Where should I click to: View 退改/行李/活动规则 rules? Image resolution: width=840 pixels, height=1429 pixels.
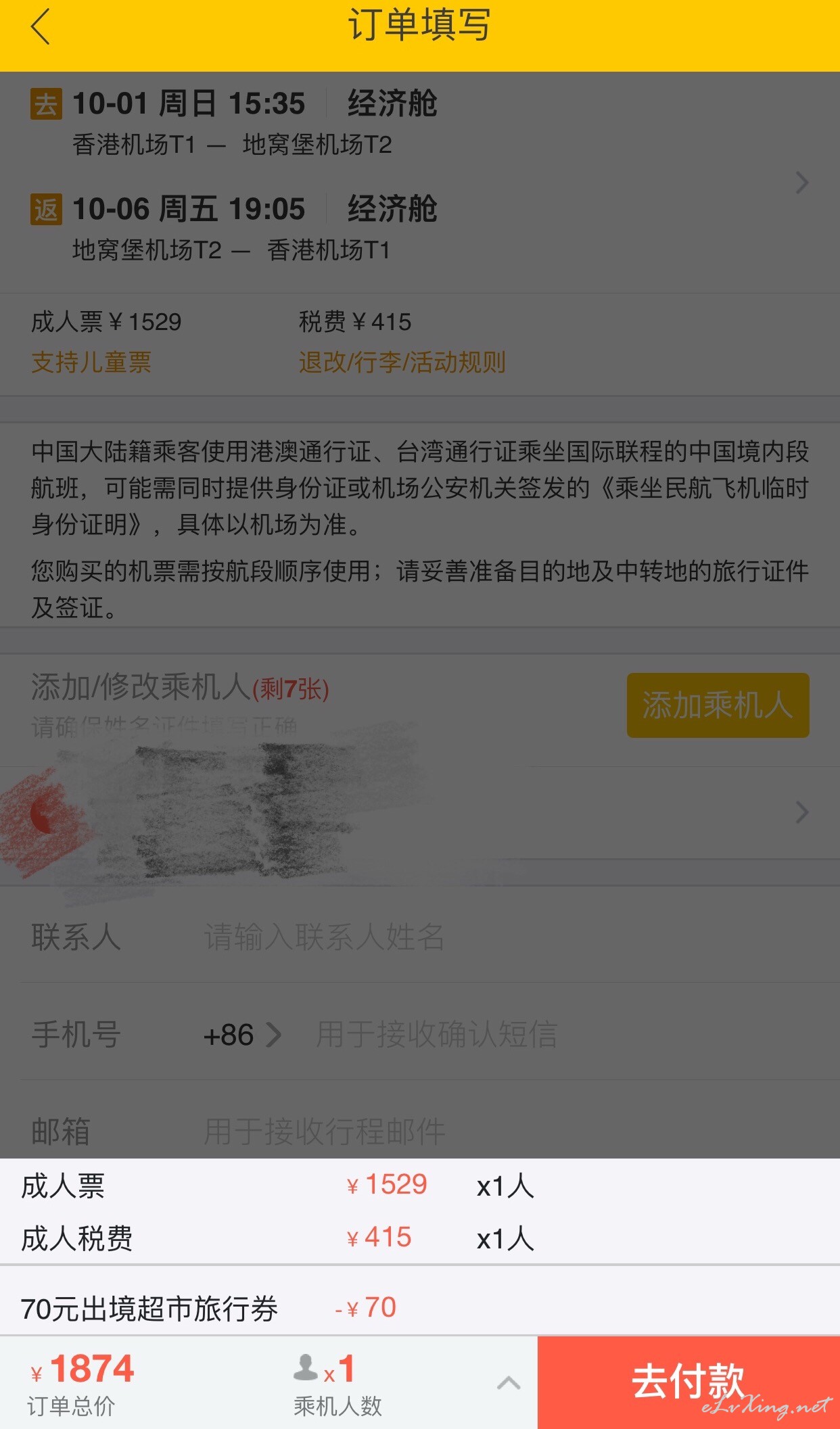pyautogui.click(x=402, y=362)
